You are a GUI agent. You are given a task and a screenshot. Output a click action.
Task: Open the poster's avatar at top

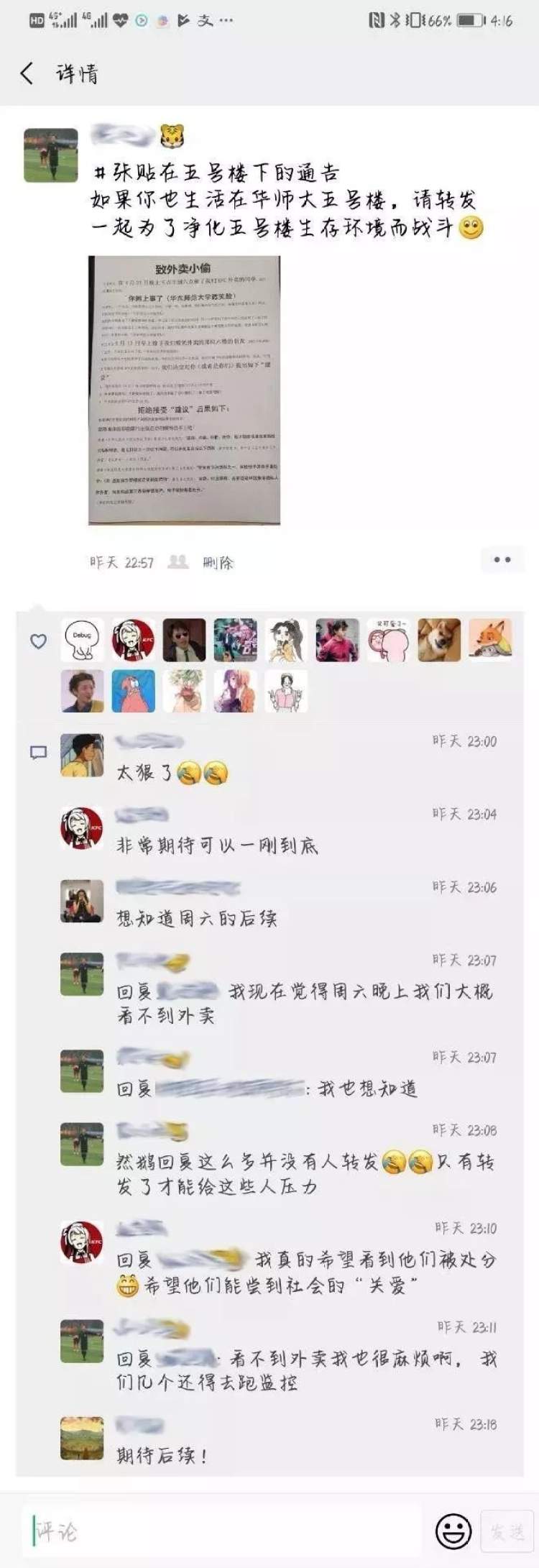50,155
